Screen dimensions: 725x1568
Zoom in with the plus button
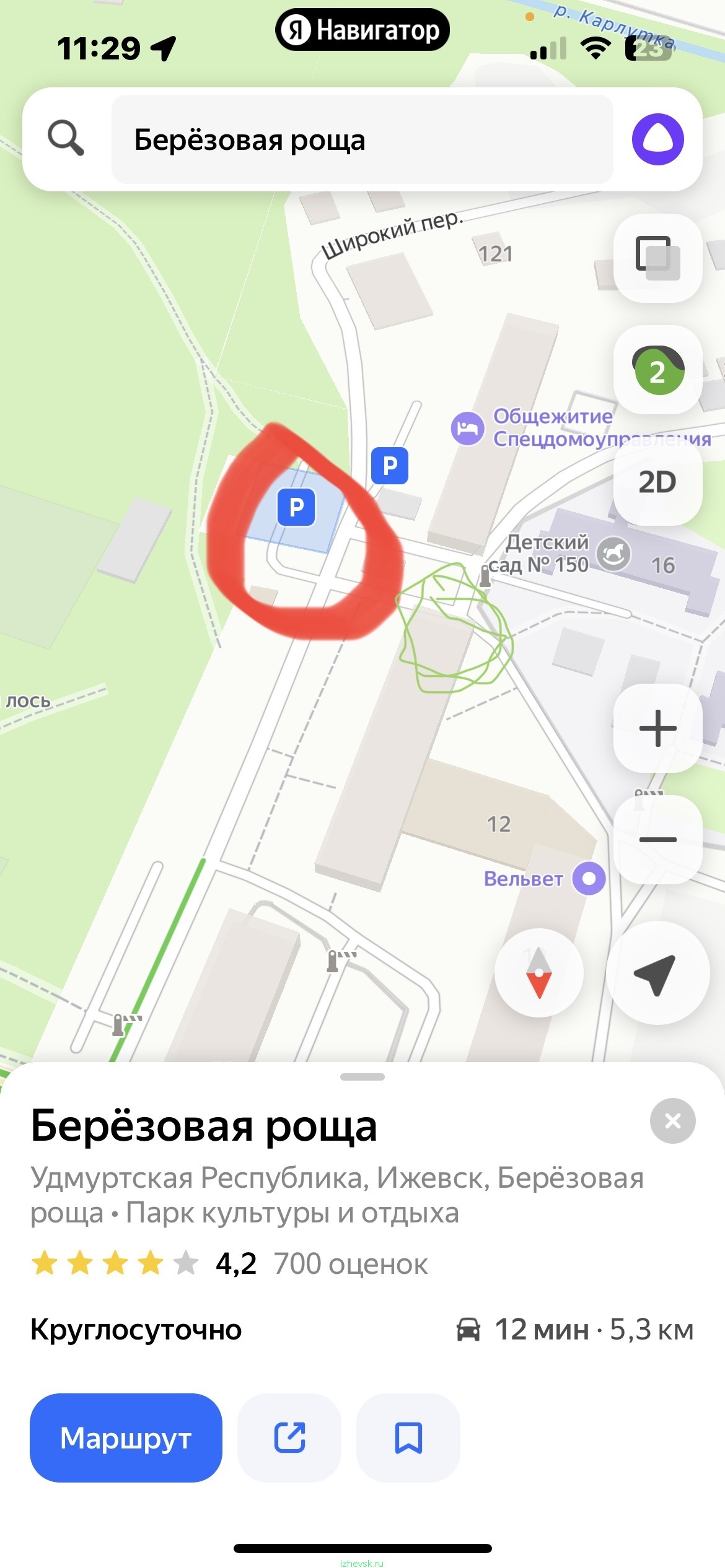point(657,728)
